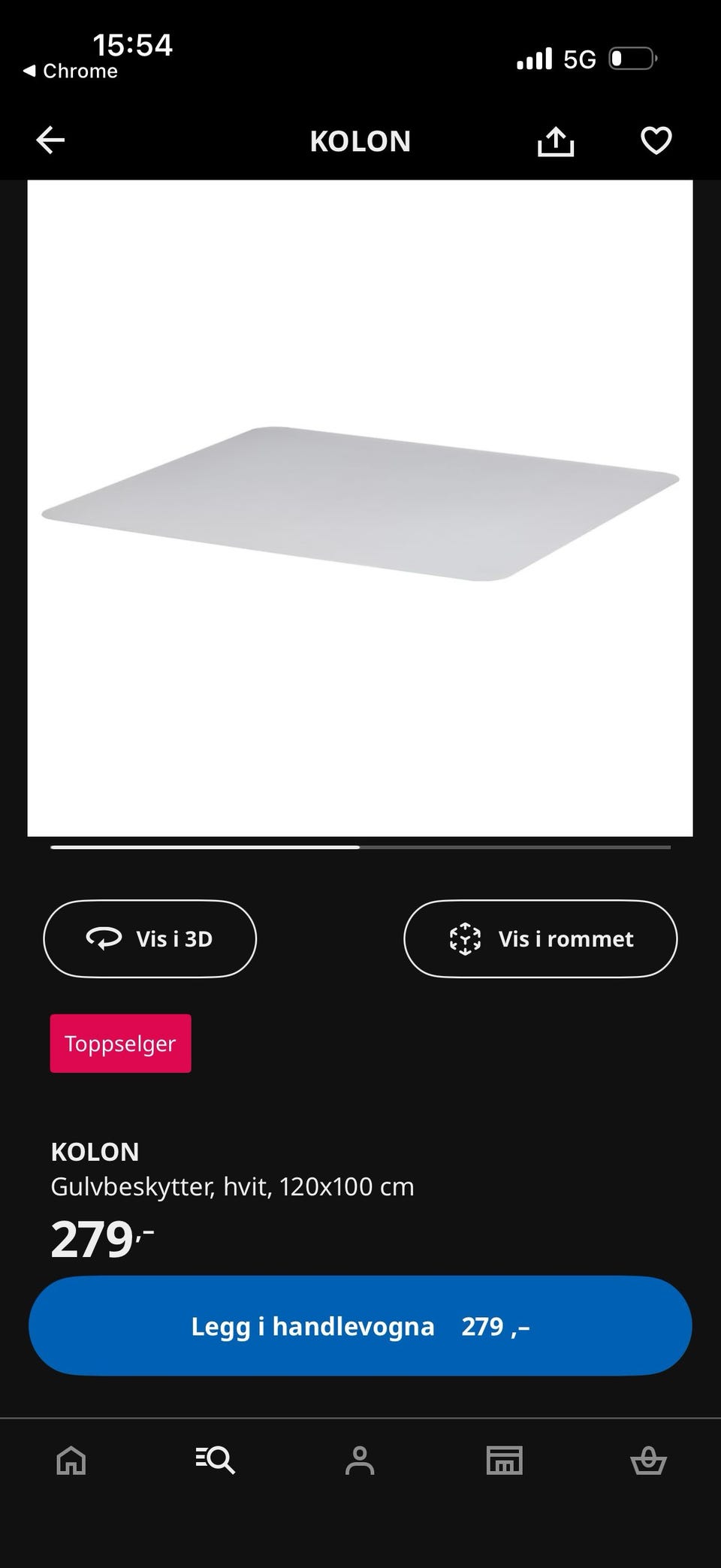Add KOLON to favorites with the heart icon
721x1568 pixels.
[655, 140]
